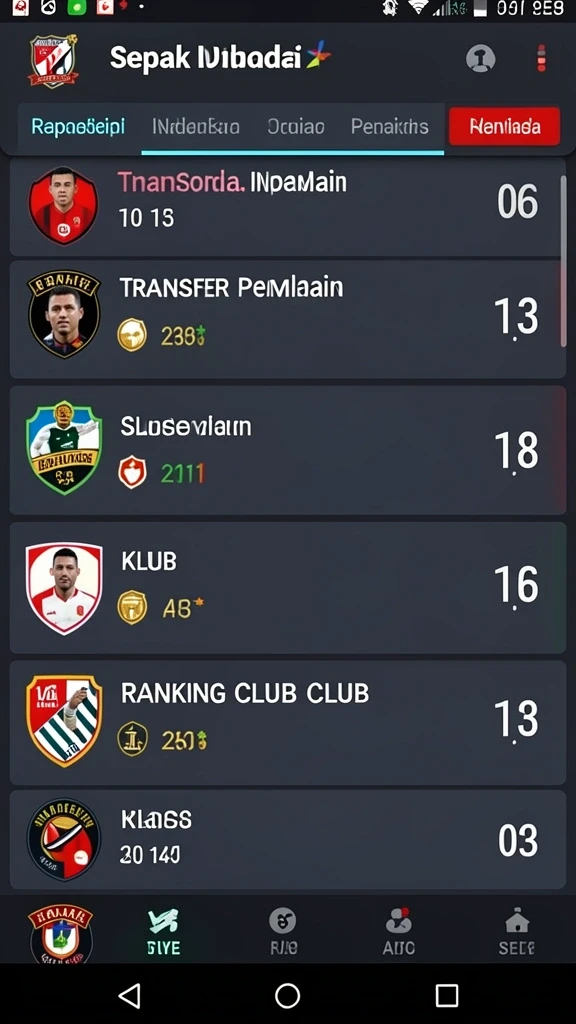Viewport: 576px width, 1024px height.
Task: Open the club crest item in bottom bar
Action: coord(60,933)
